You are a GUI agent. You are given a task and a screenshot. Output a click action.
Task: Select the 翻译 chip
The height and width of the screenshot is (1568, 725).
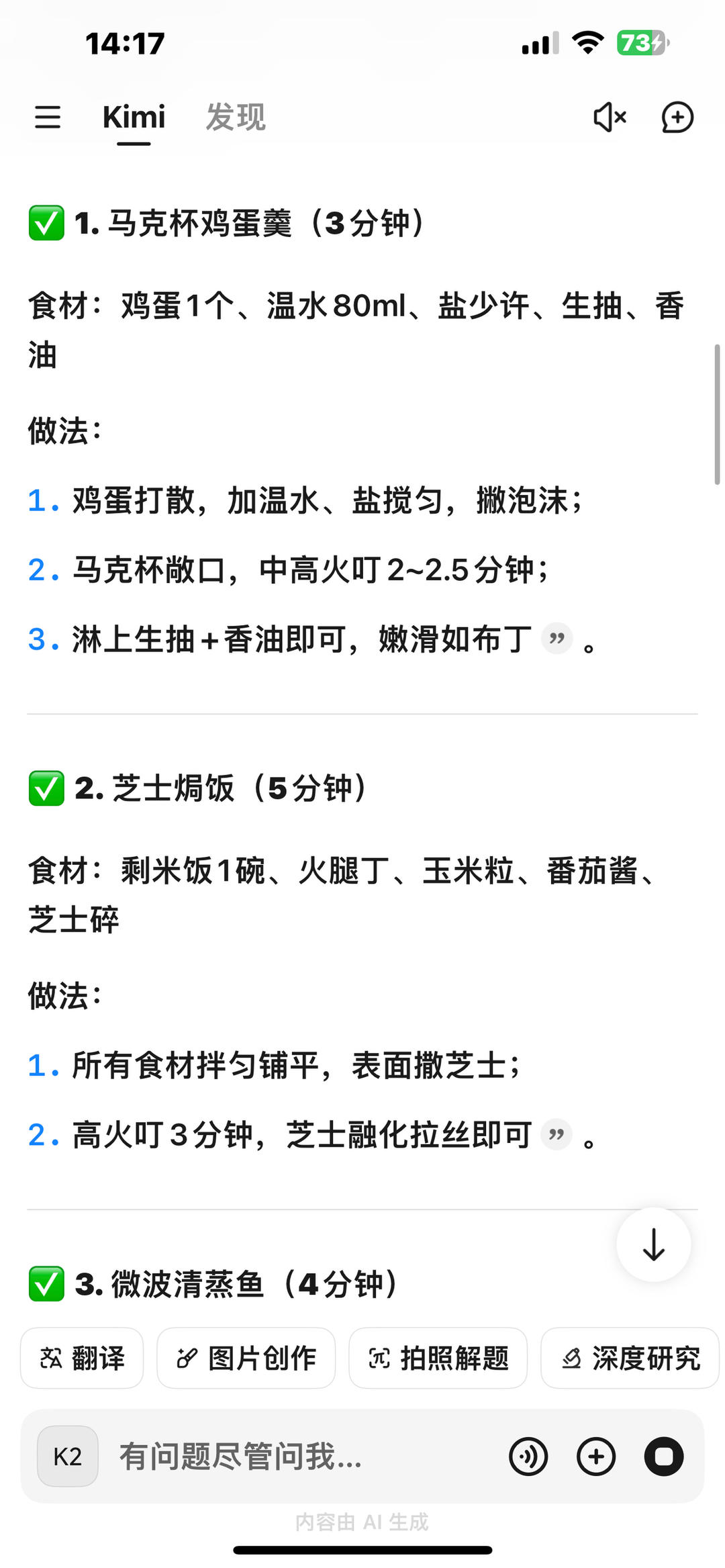tap(82, 1358)
